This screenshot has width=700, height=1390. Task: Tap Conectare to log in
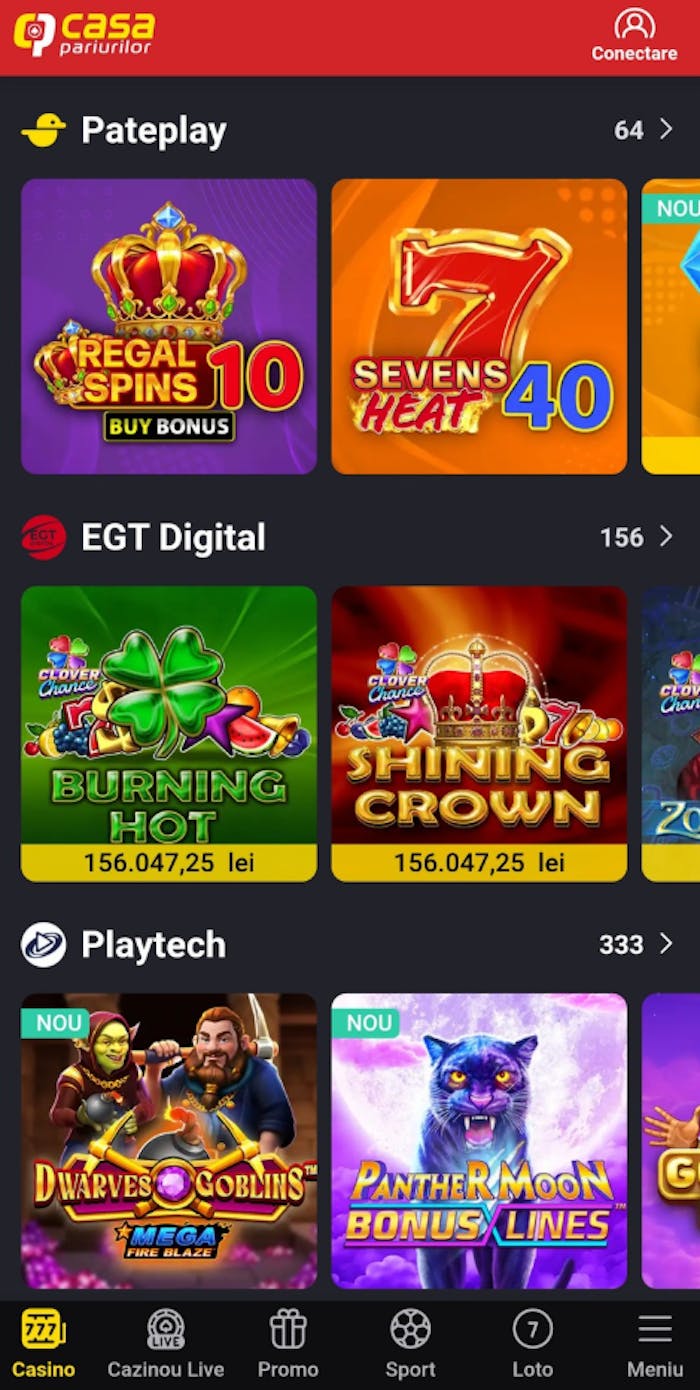tap(633, 36)
